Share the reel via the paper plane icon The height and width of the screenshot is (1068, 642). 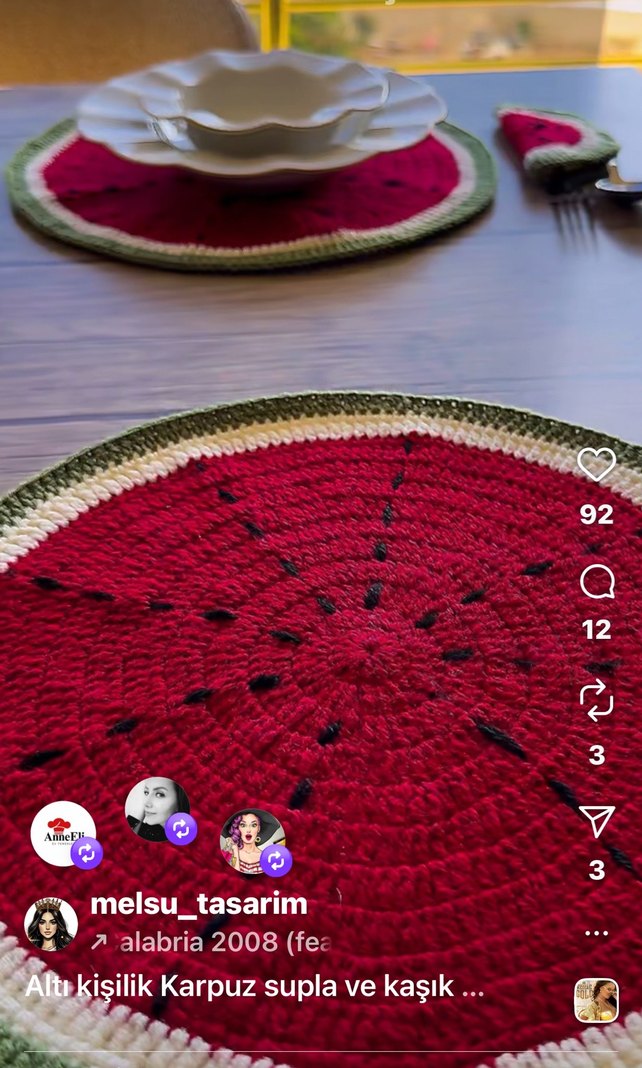[597, 820]
